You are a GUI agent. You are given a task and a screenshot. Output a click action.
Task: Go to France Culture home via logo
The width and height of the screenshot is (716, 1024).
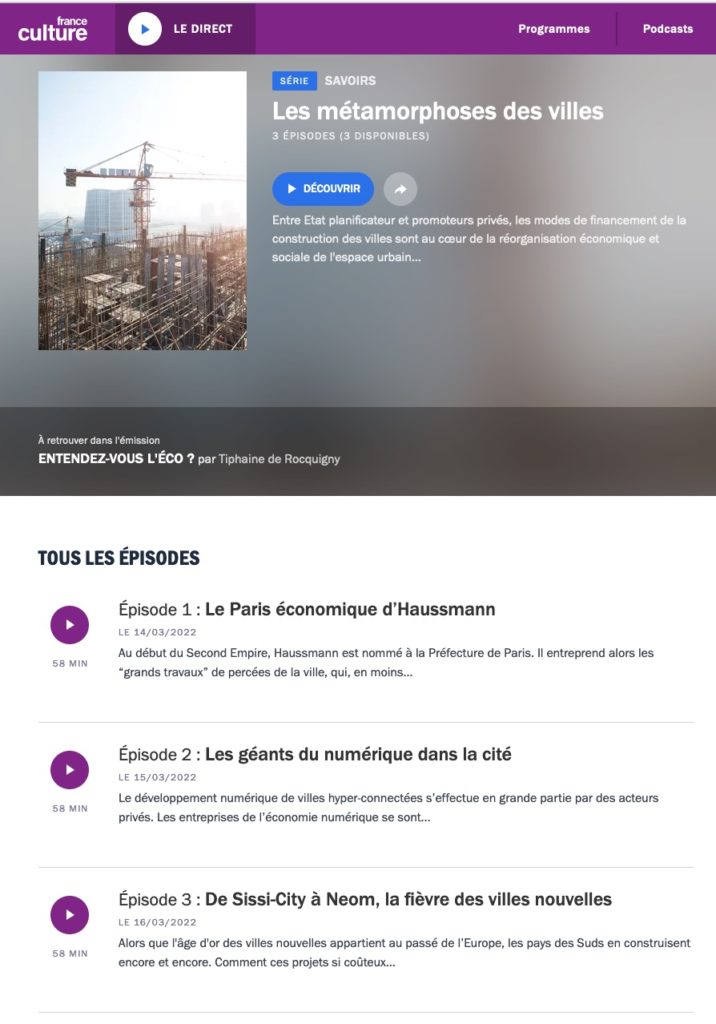tap(53, 29)
